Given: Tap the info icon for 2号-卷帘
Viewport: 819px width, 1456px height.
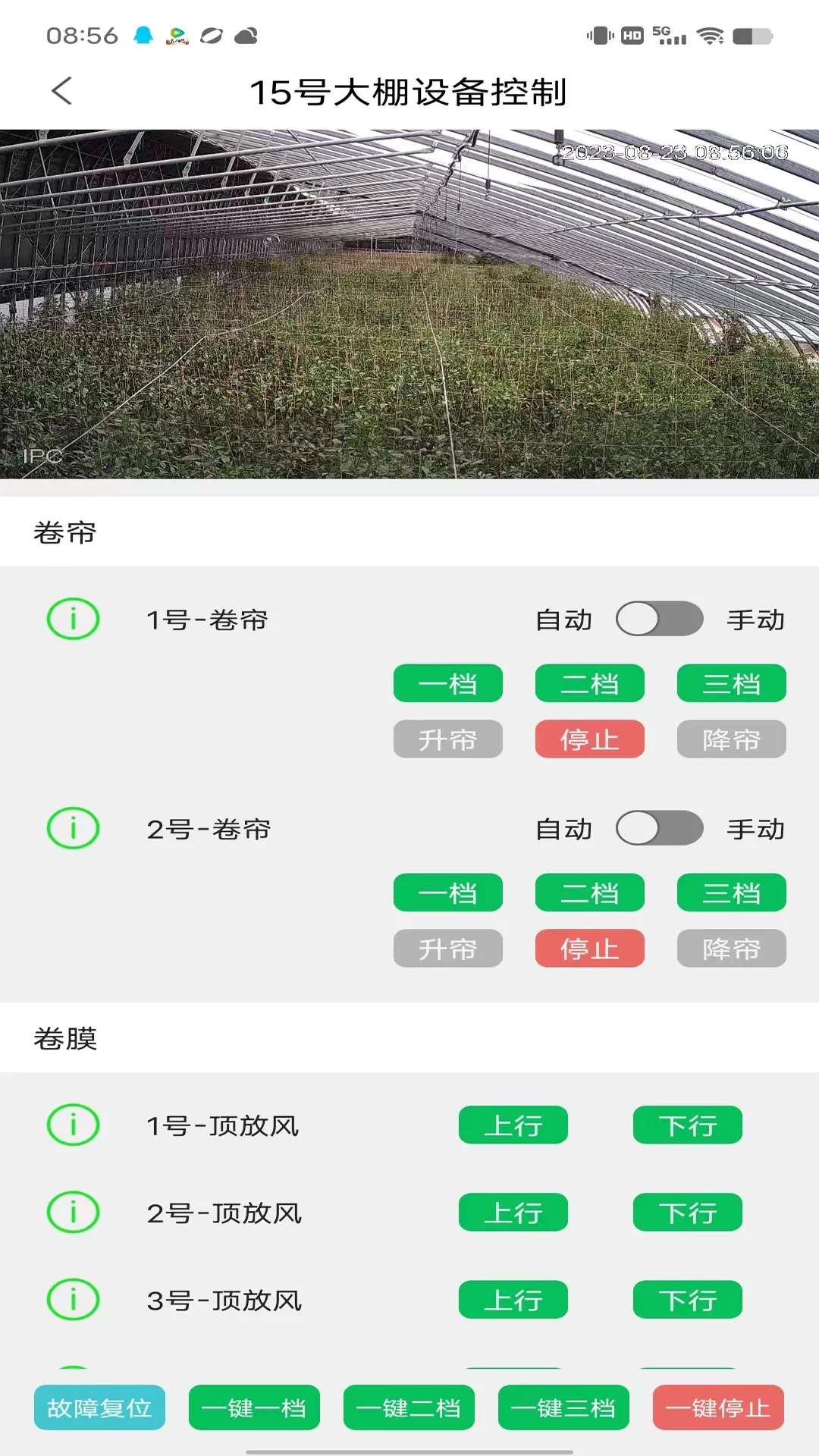Looking at the screenshot, I should [73, 829].
